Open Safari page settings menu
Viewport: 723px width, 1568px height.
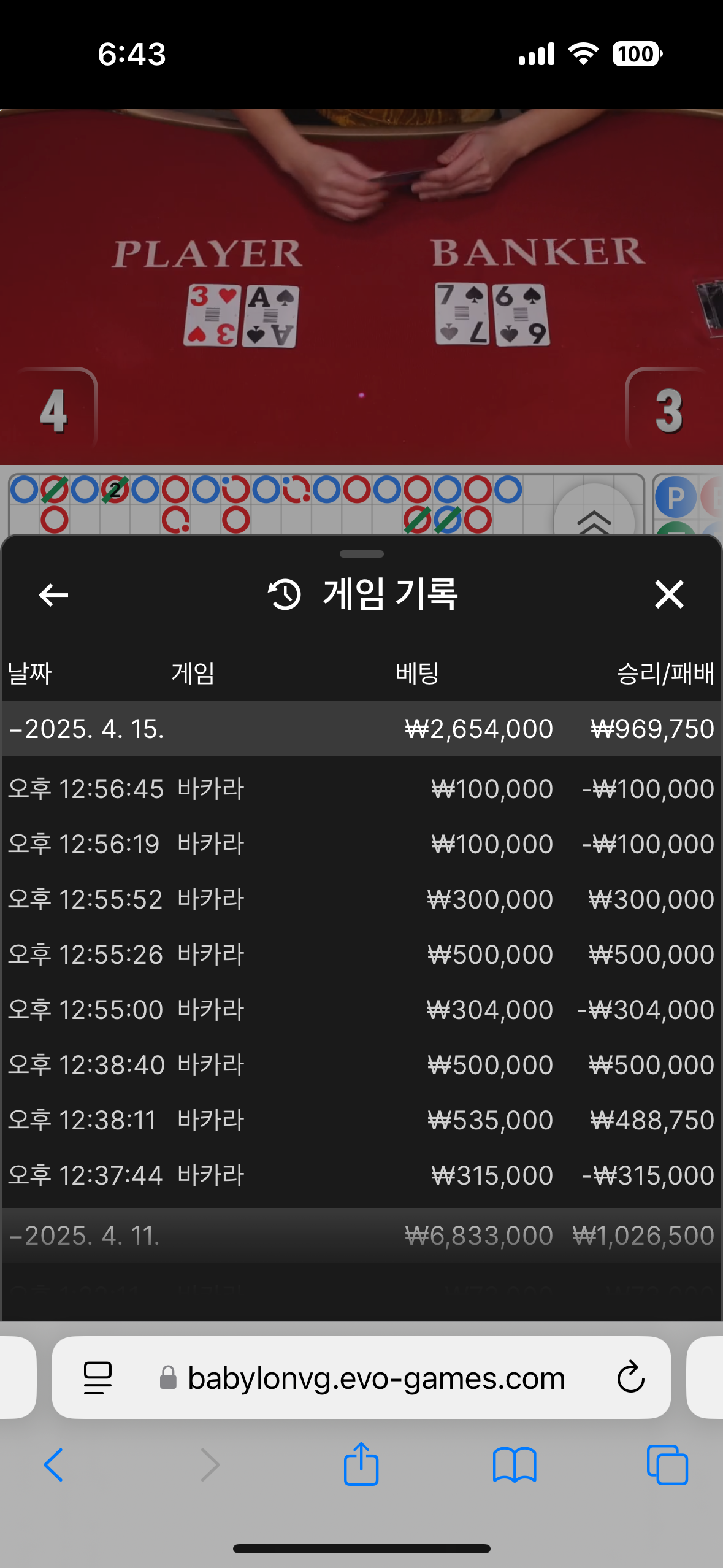[x=98, y=1378]
